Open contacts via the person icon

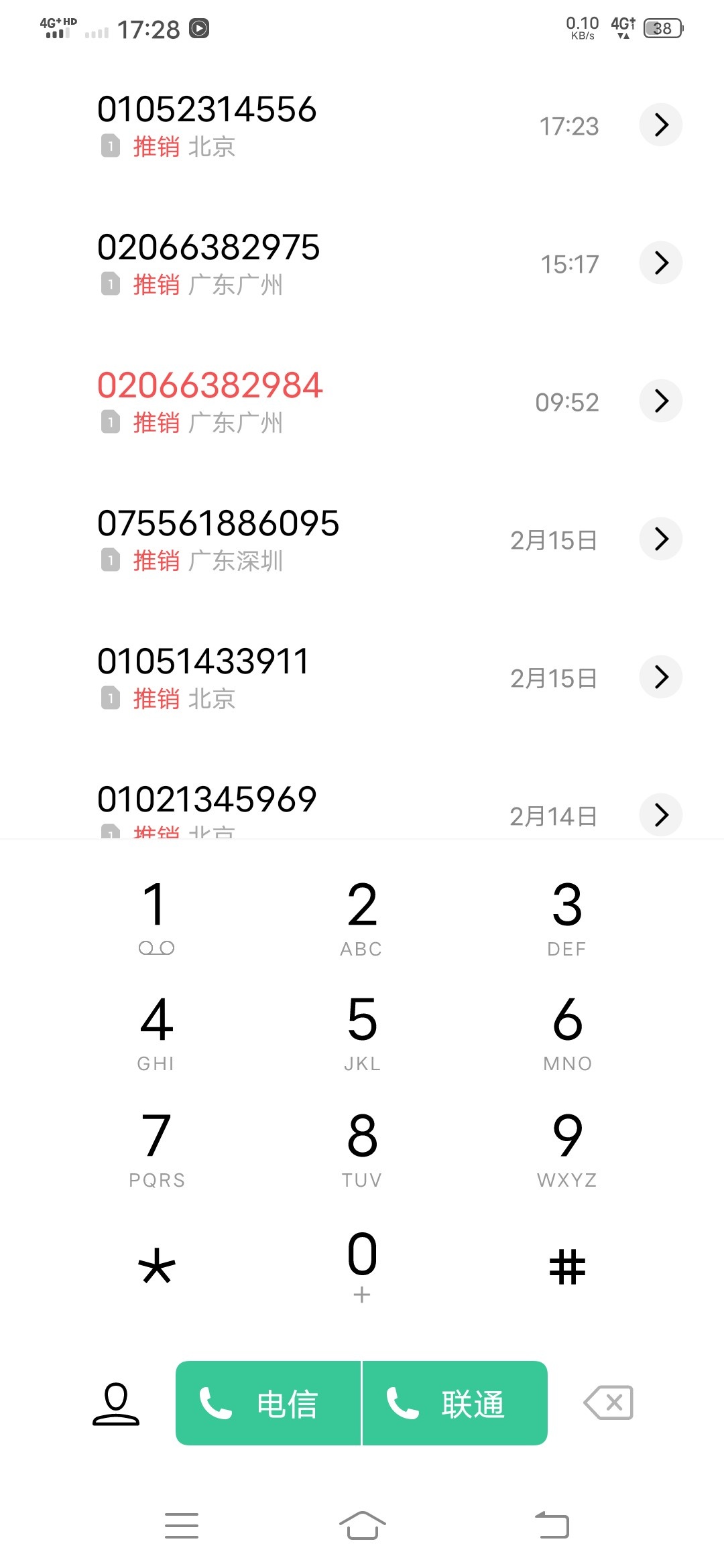coord(116,1403)
